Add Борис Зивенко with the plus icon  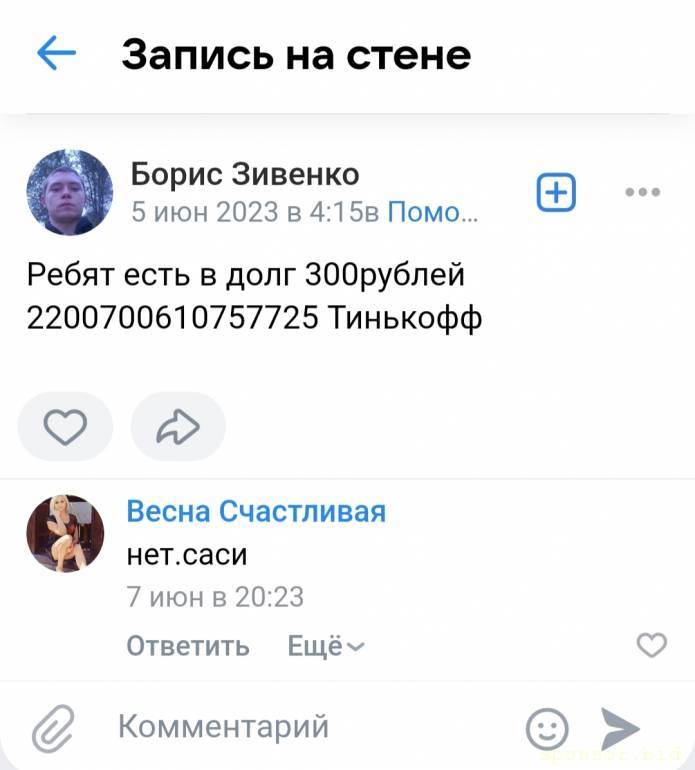coord(557,192)
